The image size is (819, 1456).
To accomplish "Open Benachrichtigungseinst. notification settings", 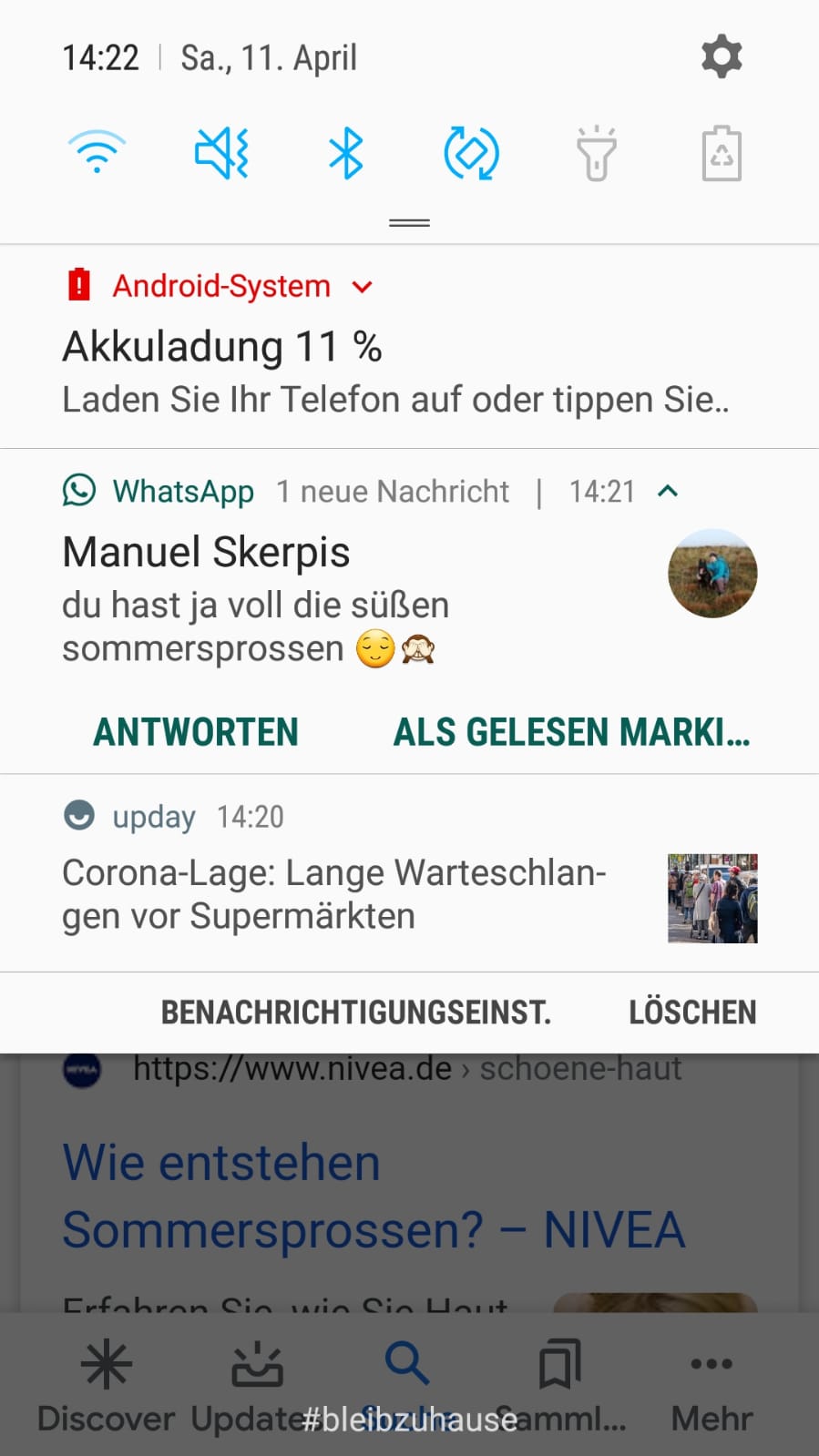I will tap(356, 1013).
